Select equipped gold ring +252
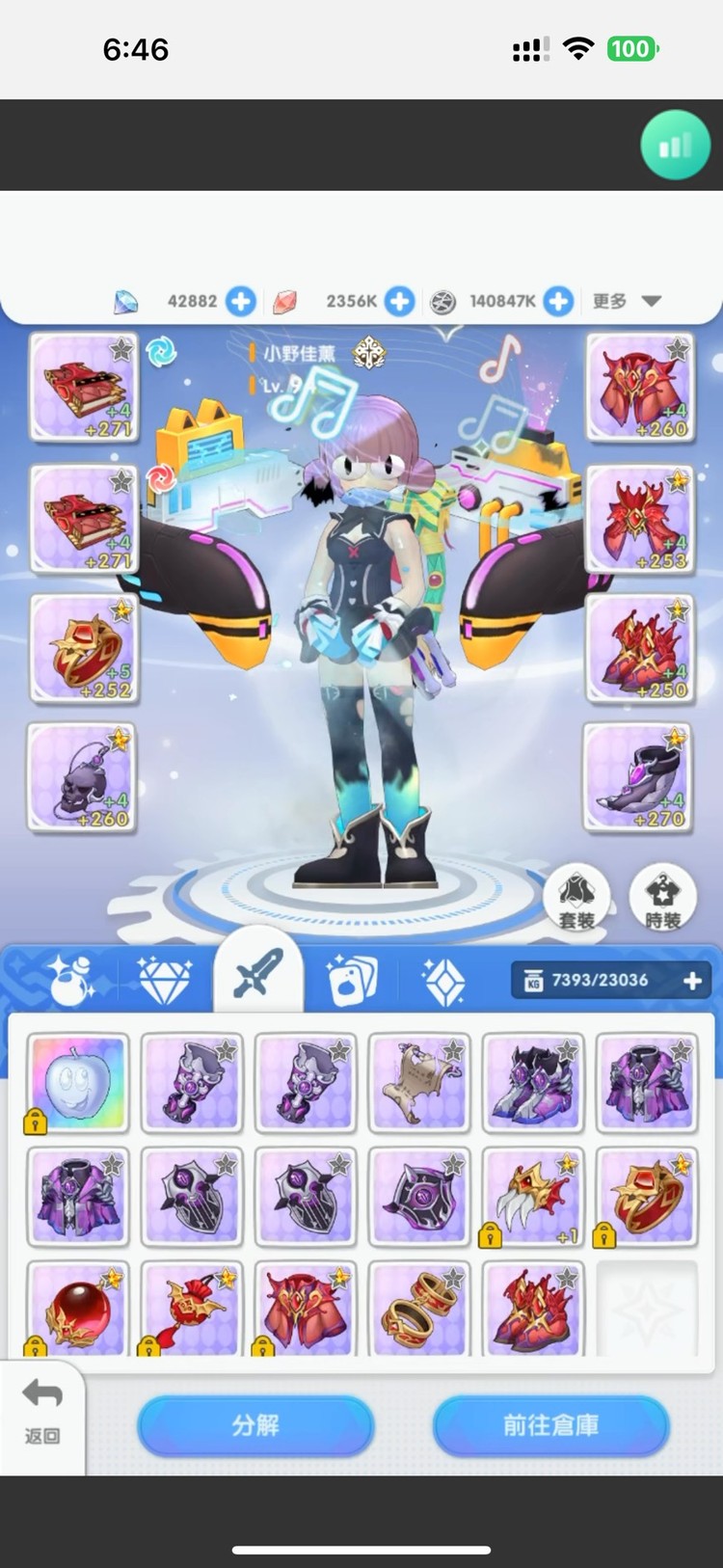The image size is (723, 1568). (x=81, y=647)
